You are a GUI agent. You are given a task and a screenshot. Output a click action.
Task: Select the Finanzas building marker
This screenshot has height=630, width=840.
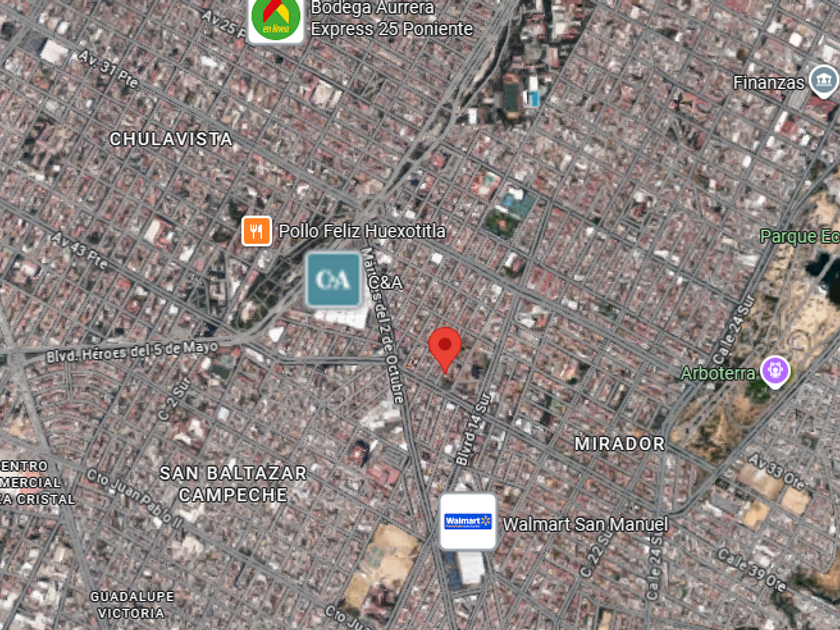click(823, 81)
